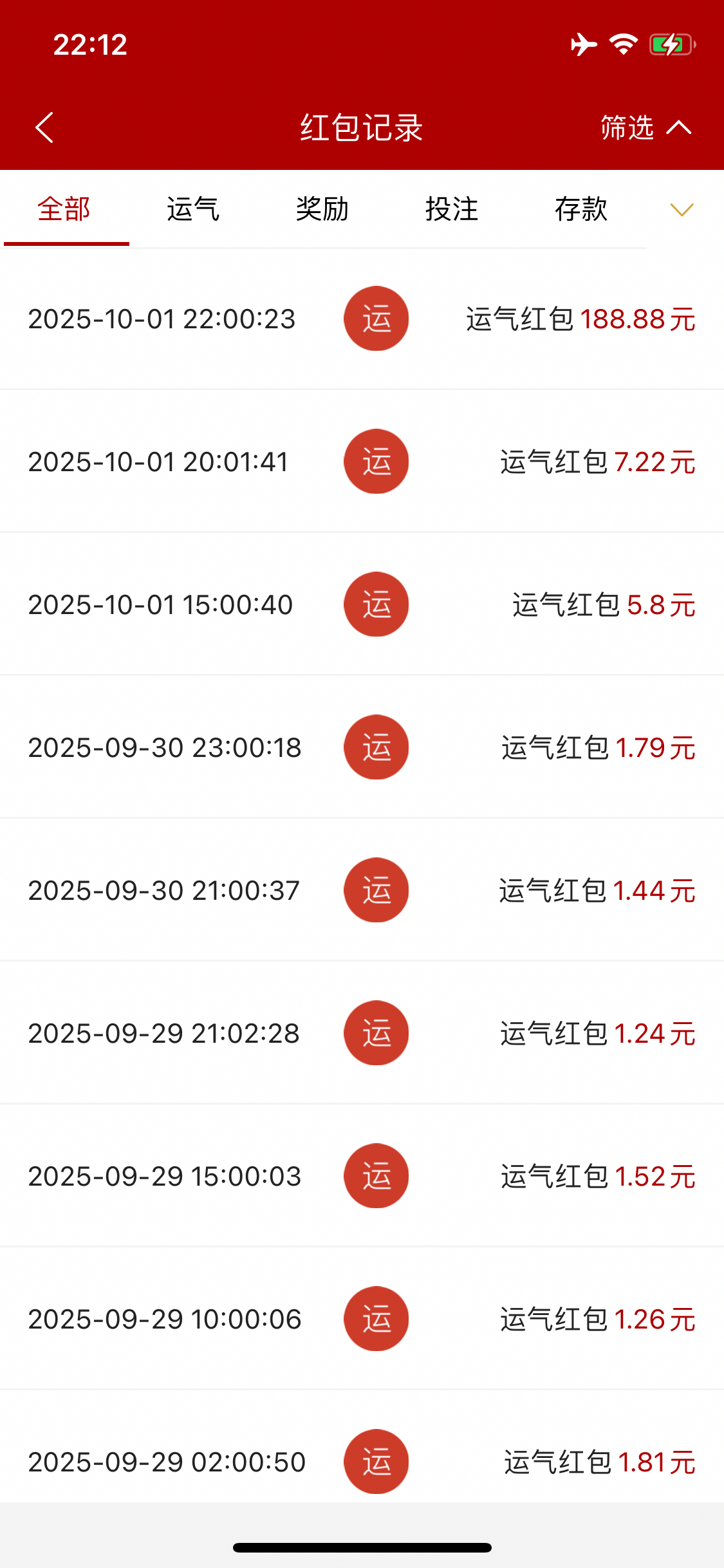Viewport: 724px width, 1568px height.
Task: Open the 筛选 filter options
Action: pos(645,127)
